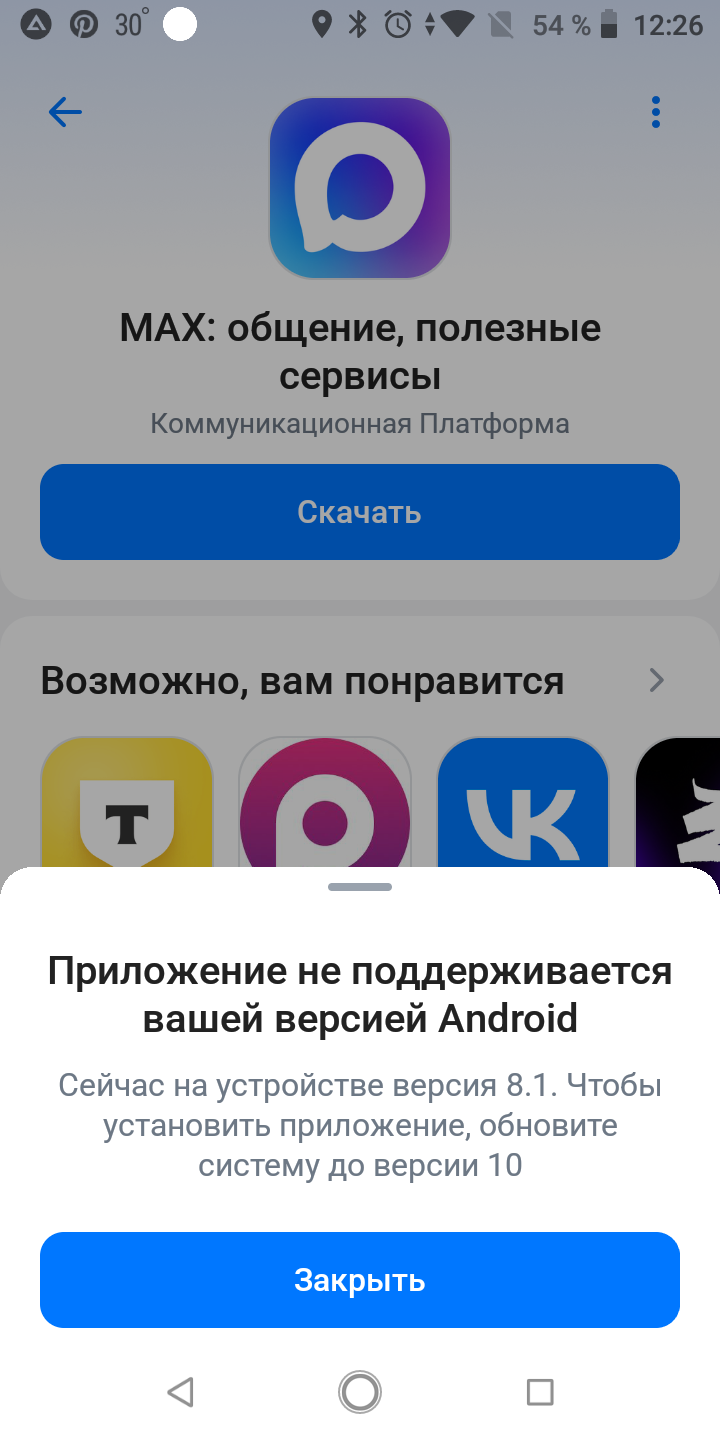Viewport: 720px width, 1440px height.
Task: Expand the Возможно, вам понравится section
Action: pos(656,681)
